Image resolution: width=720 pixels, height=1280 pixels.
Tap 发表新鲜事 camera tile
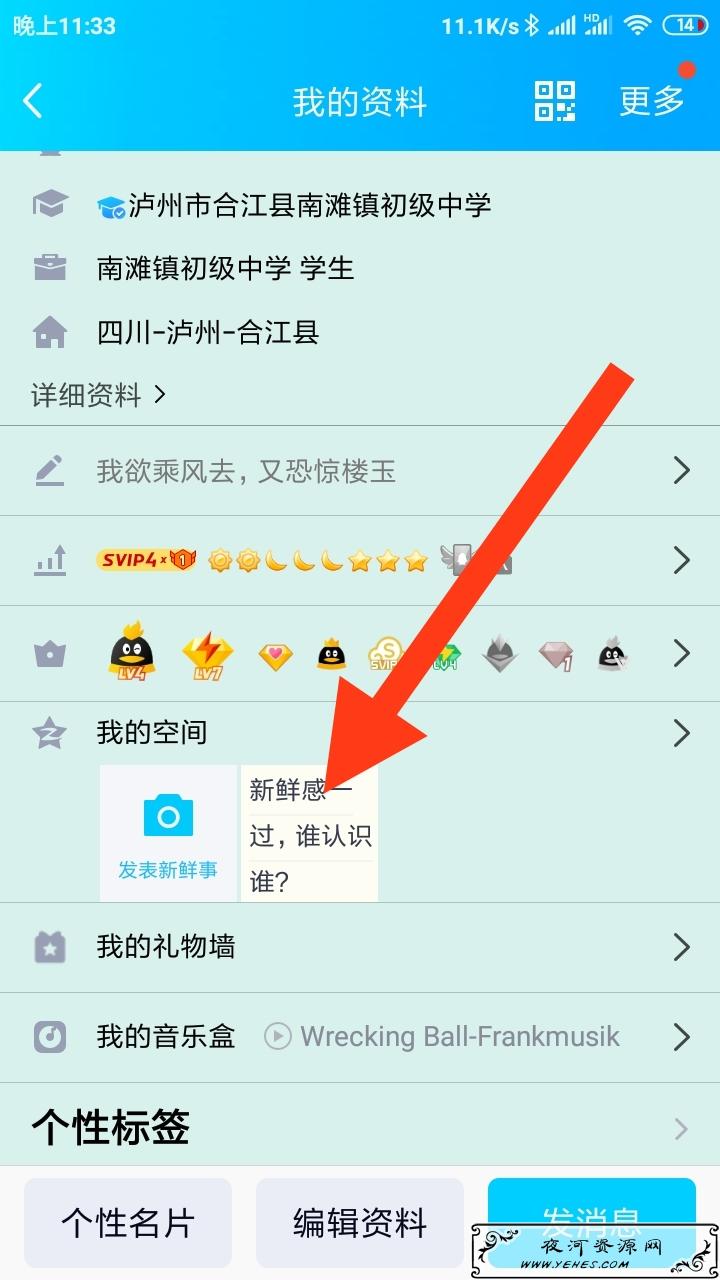coord(168,833)
